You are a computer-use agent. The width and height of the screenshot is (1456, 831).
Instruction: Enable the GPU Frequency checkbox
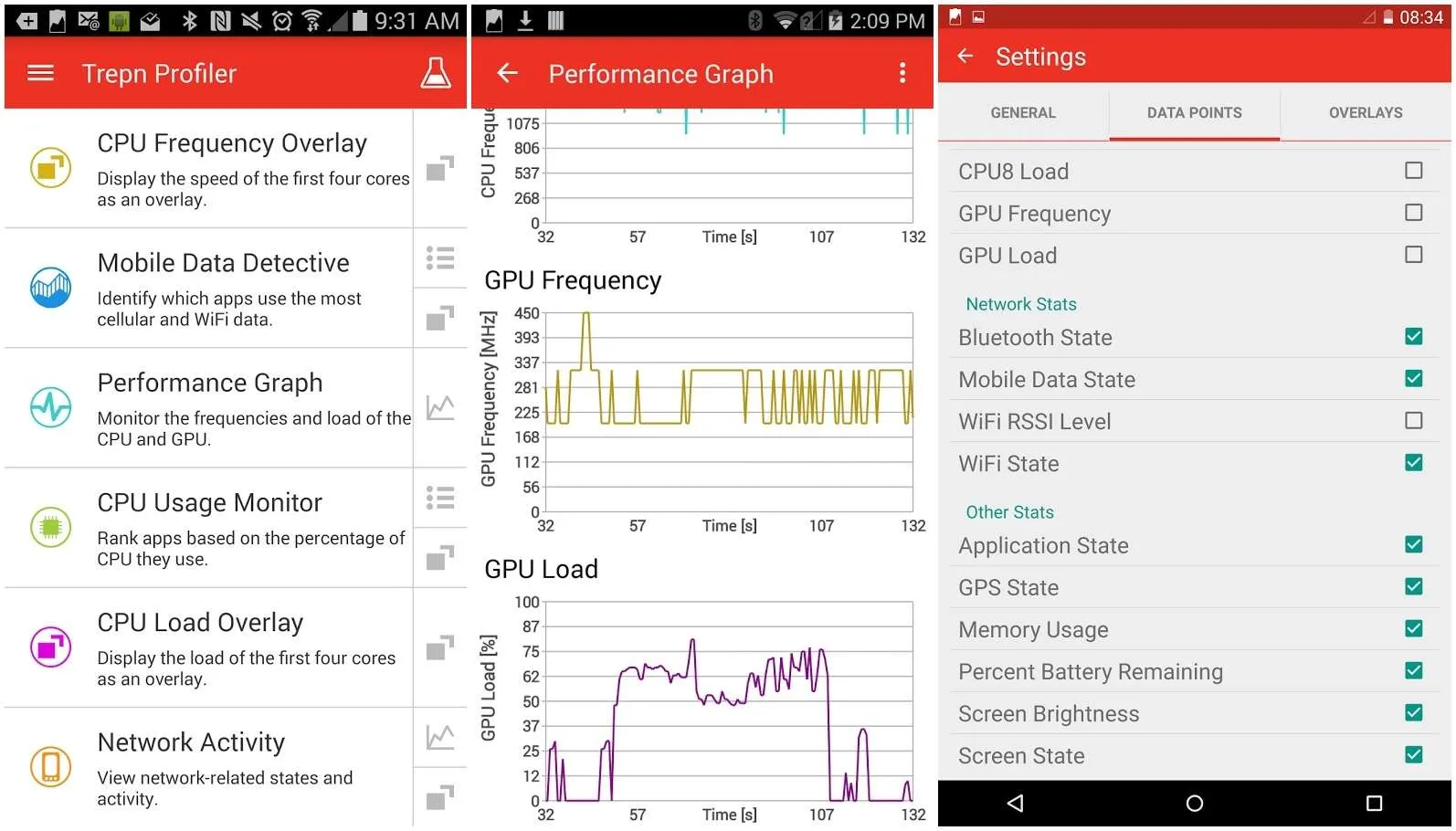[x=1414, y=213]
